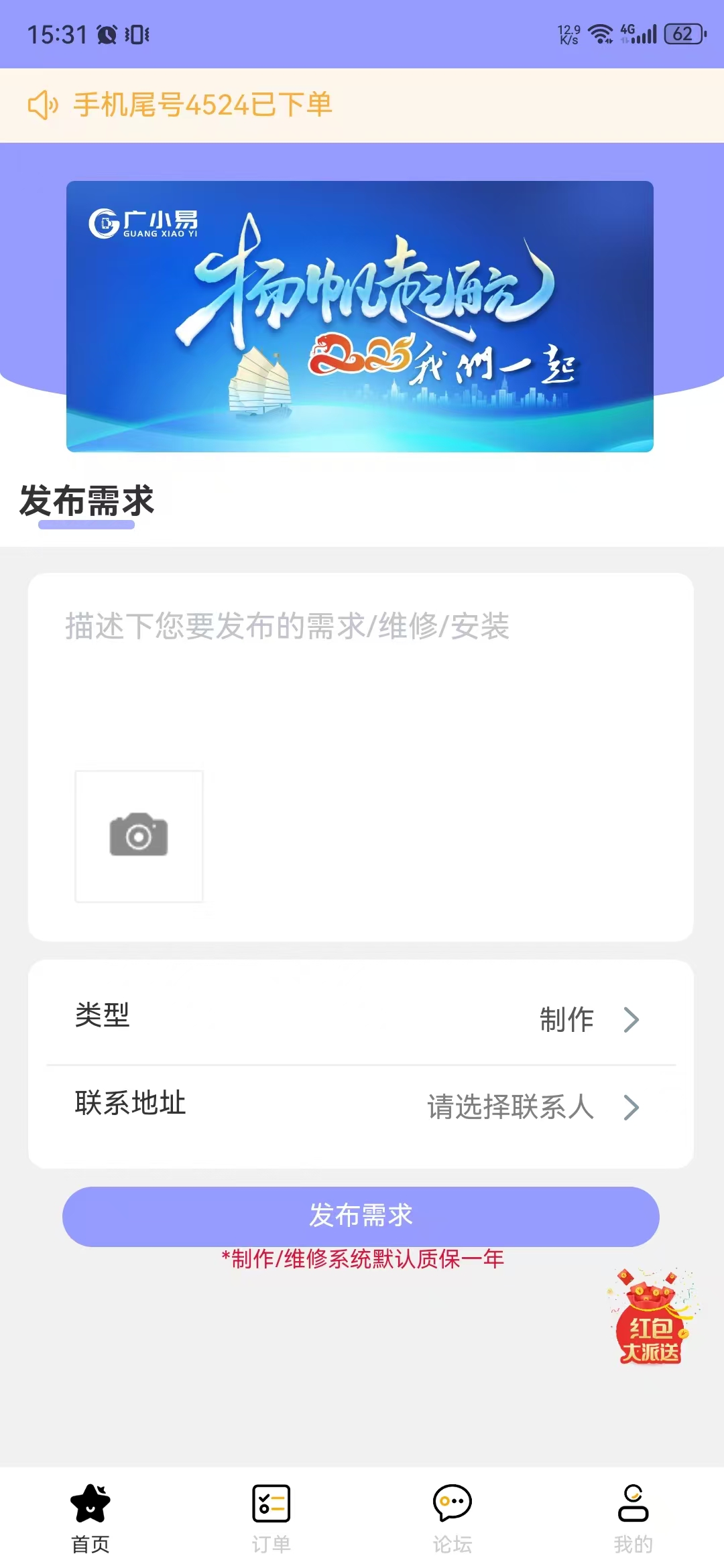Add a photo with the camera button
The image size is (724, 1568).
[x=139, y=836]
